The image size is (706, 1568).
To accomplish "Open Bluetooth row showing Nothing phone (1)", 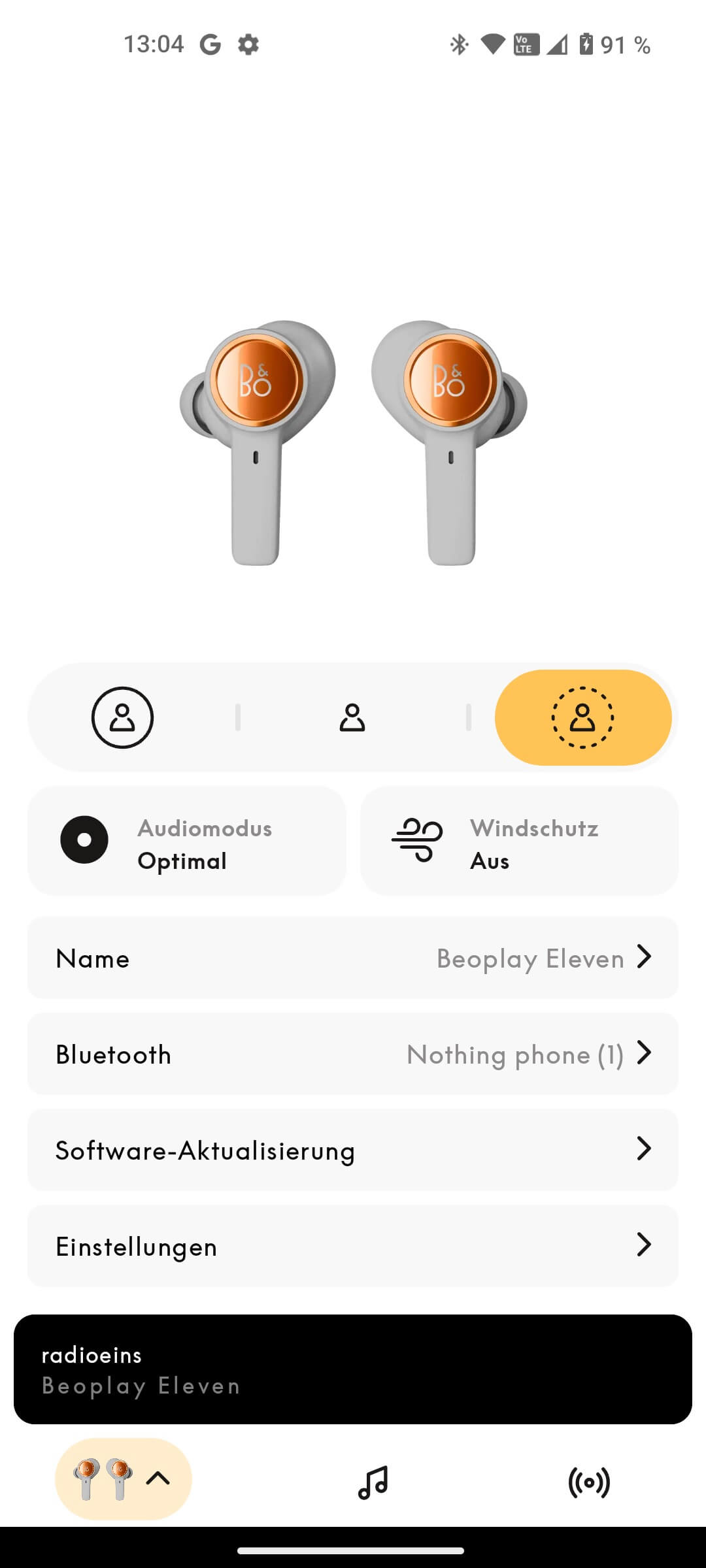I will [352, 1054].
